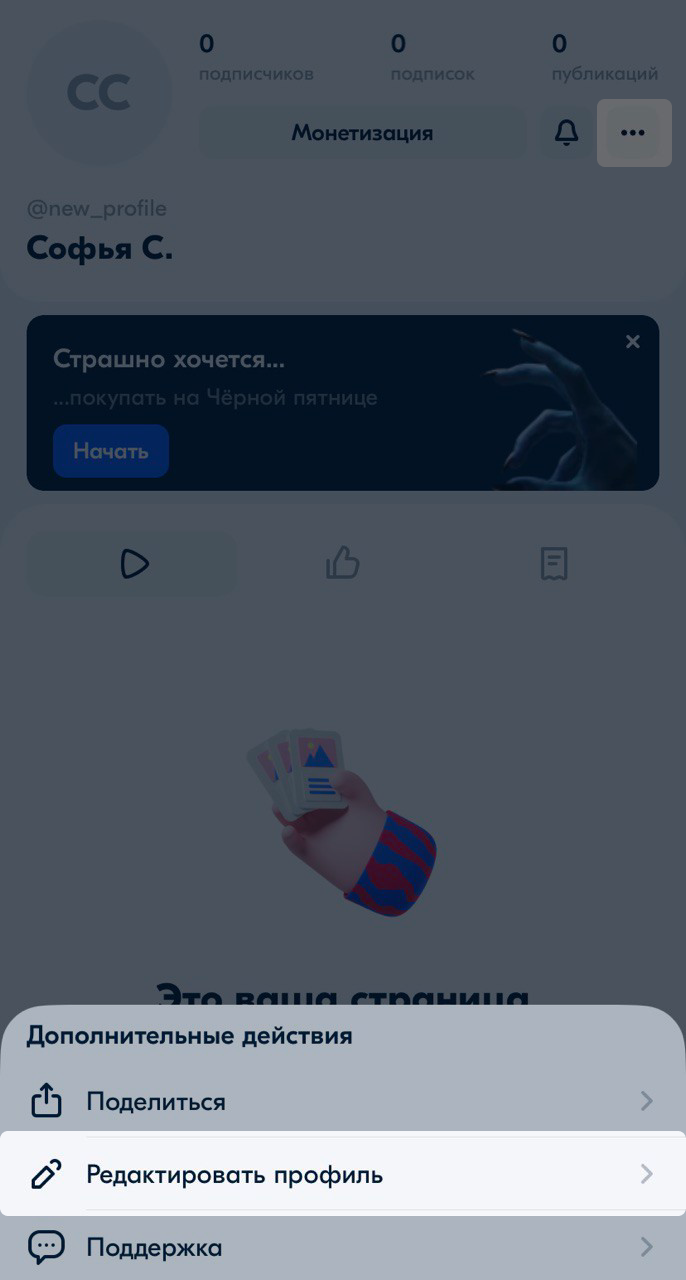Screen dimensions: 686x1280
Task: Switch to the receipts bookmark tab
Action: point(553,564)
